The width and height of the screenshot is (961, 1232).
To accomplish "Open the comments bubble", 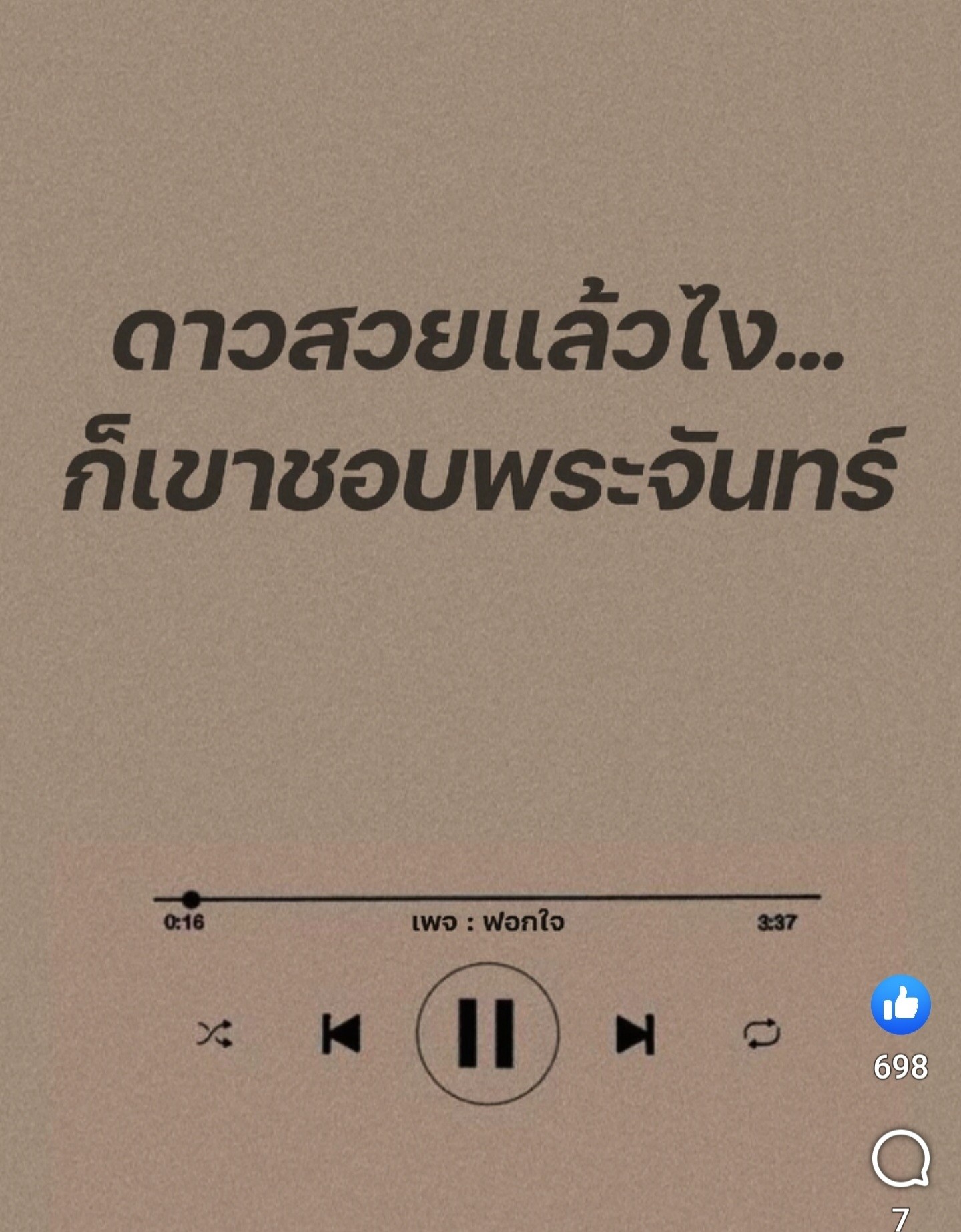I will (900, 1159).
